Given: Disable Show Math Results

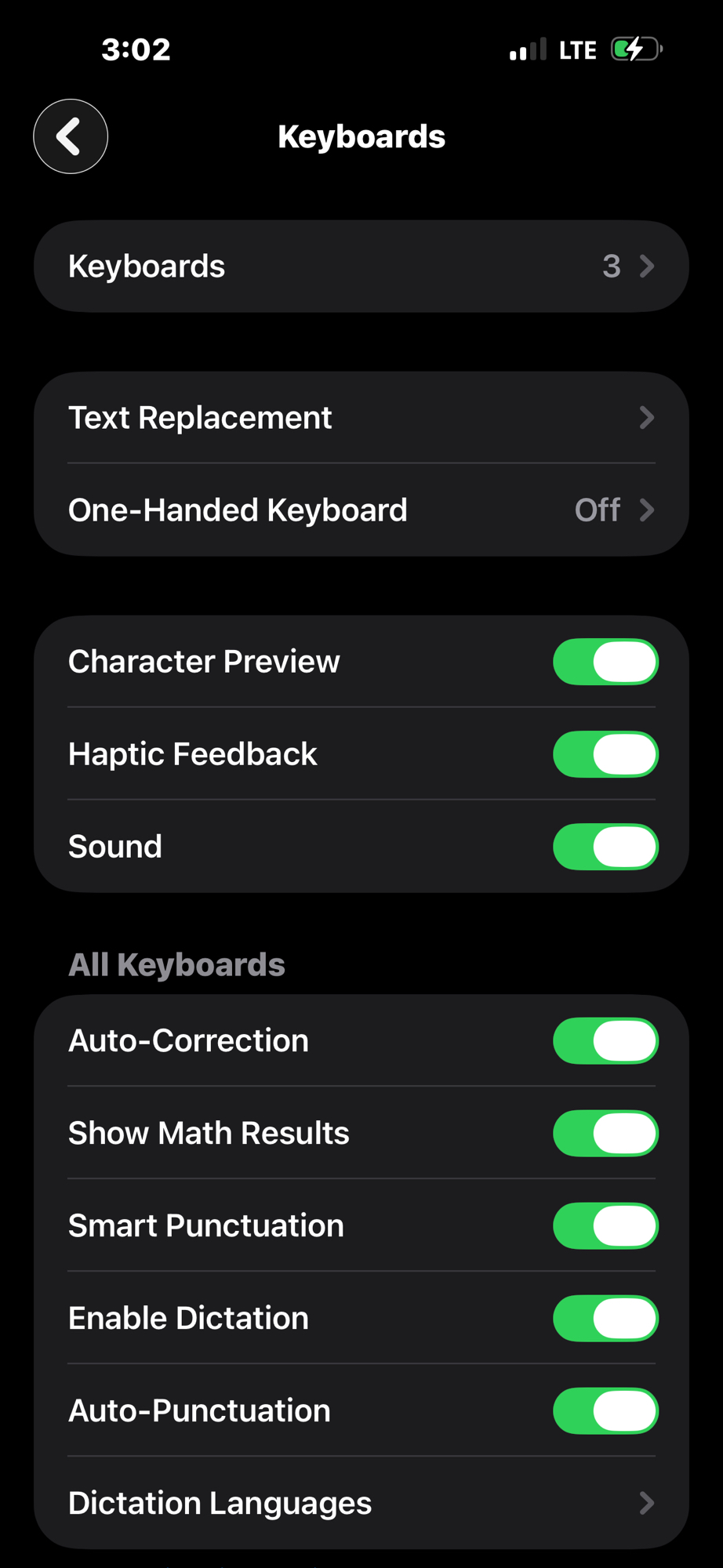Looking at the screenshot, I should click(605, 1134).
